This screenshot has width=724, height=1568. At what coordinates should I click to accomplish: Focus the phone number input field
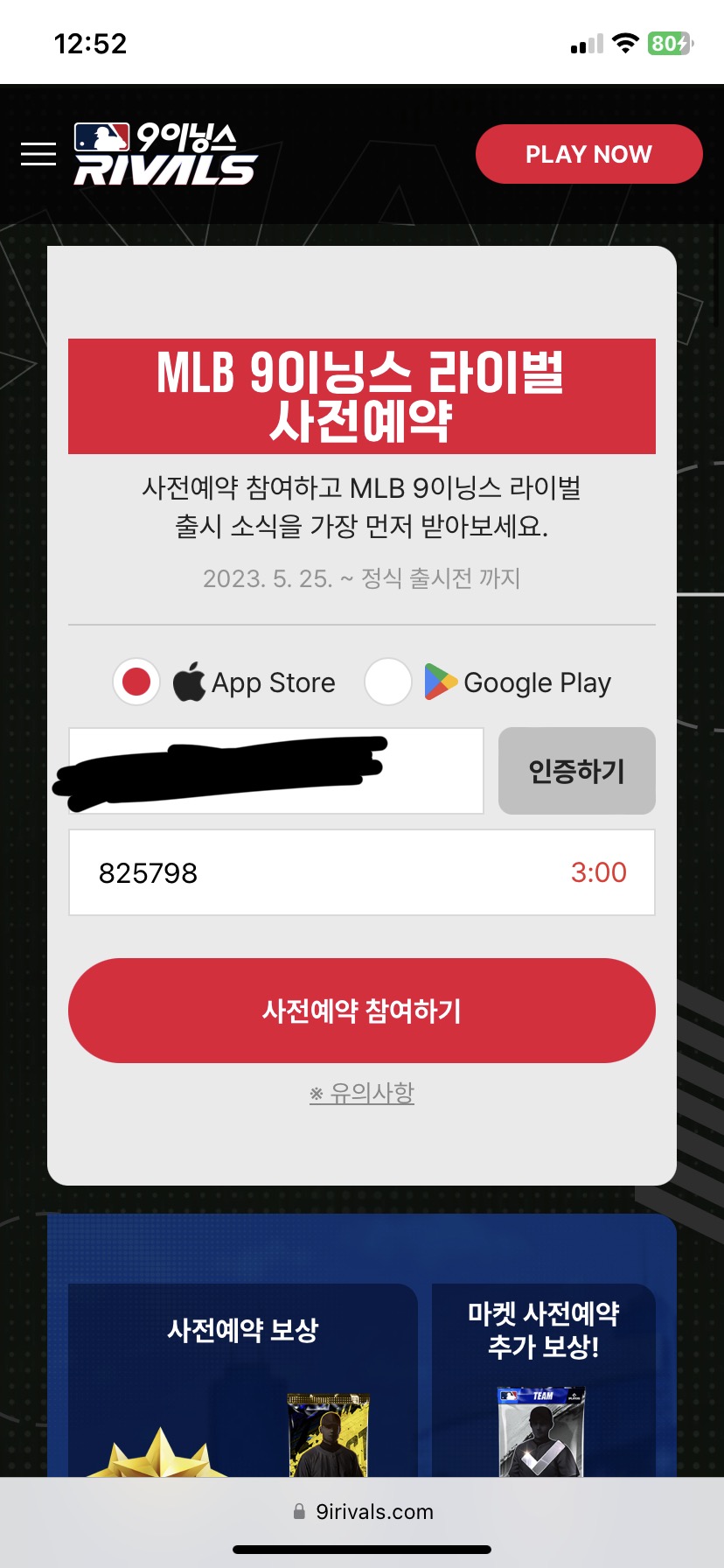coord(275,771)
